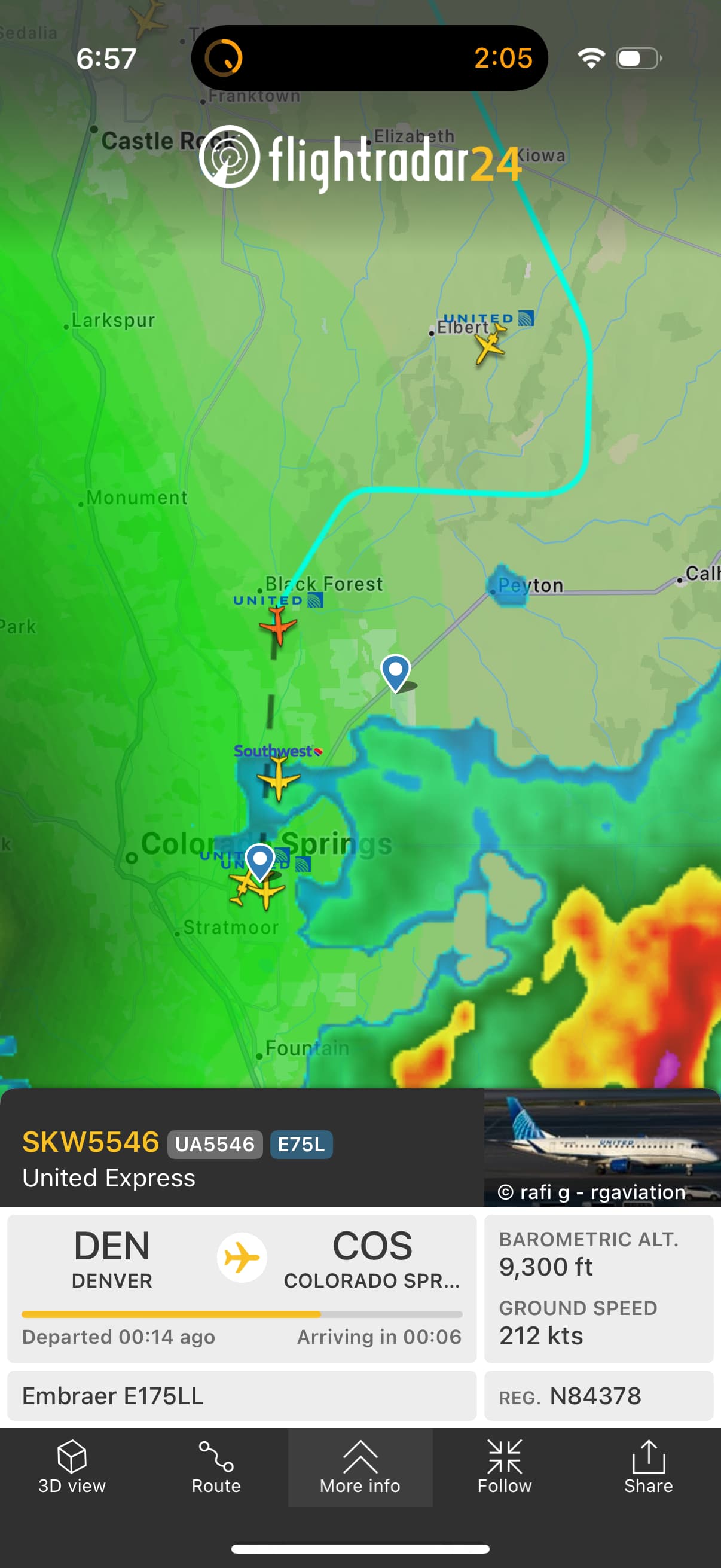View the aircraft photo by rgaviation

(x=601, y=1147)
